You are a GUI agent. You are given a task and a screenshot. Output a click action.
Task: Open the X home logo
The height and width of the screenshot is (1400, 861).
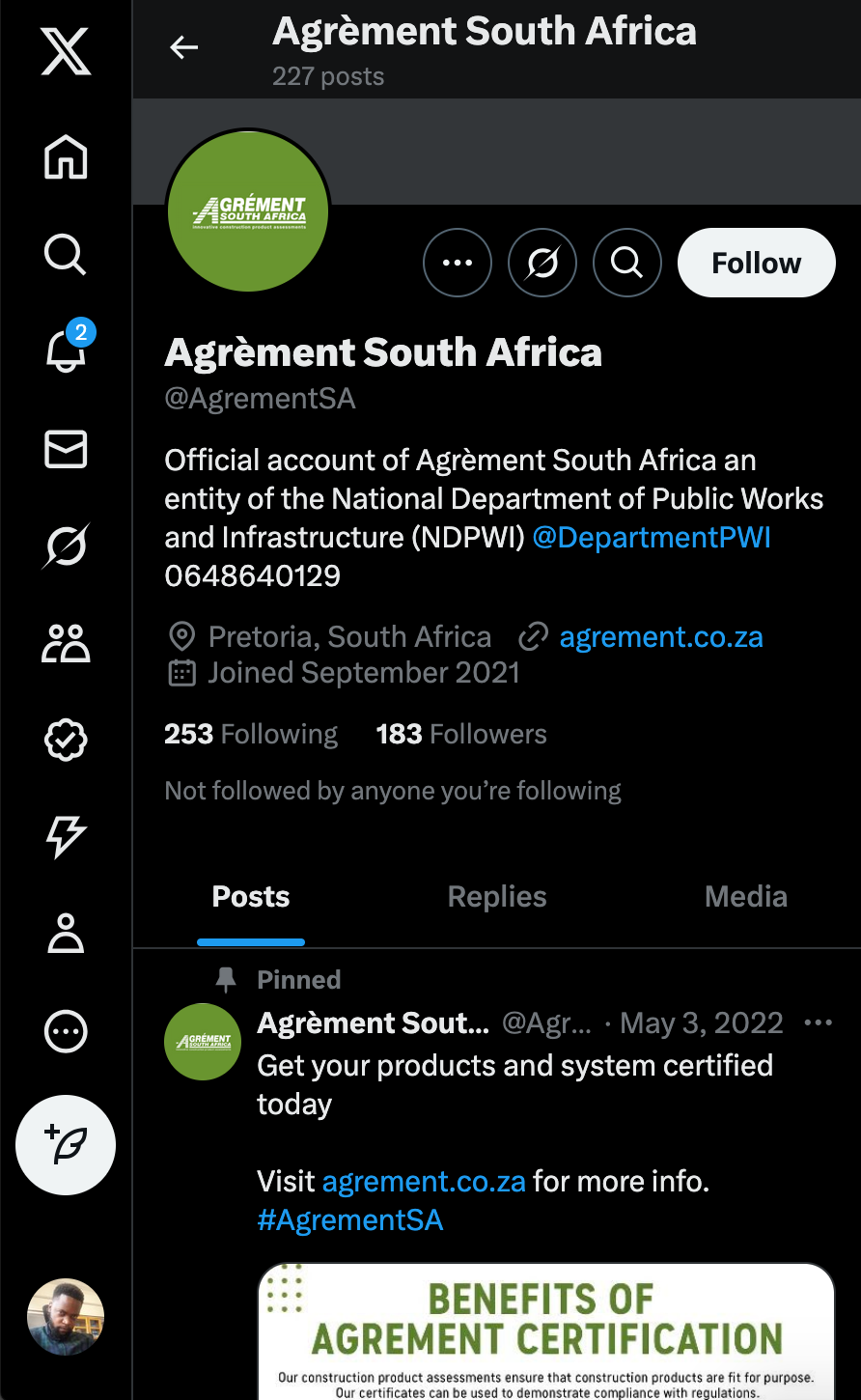(66, 51)
